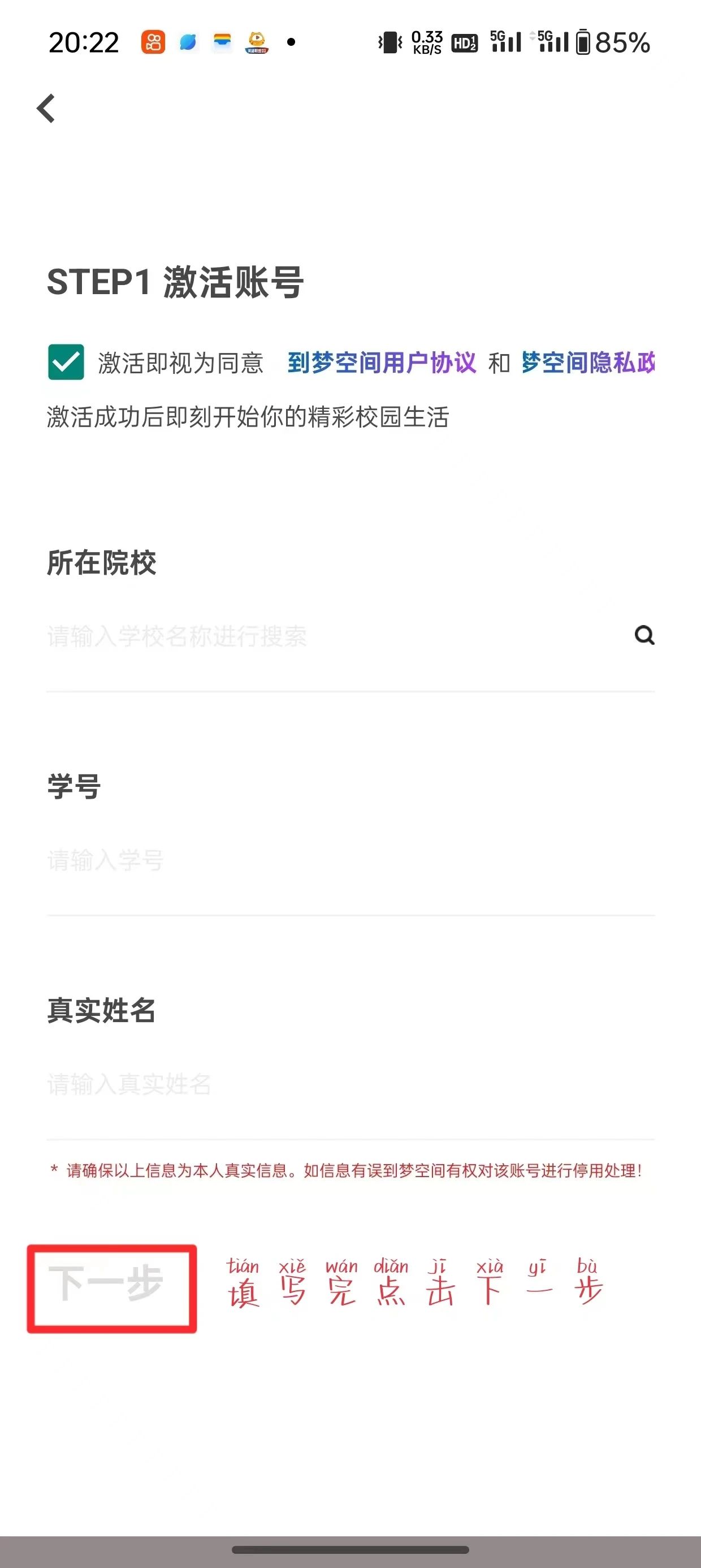The height and width of the screenshot is (1568, 701).
Task: Tap the back arrow at top left
Action: [45, 109]
